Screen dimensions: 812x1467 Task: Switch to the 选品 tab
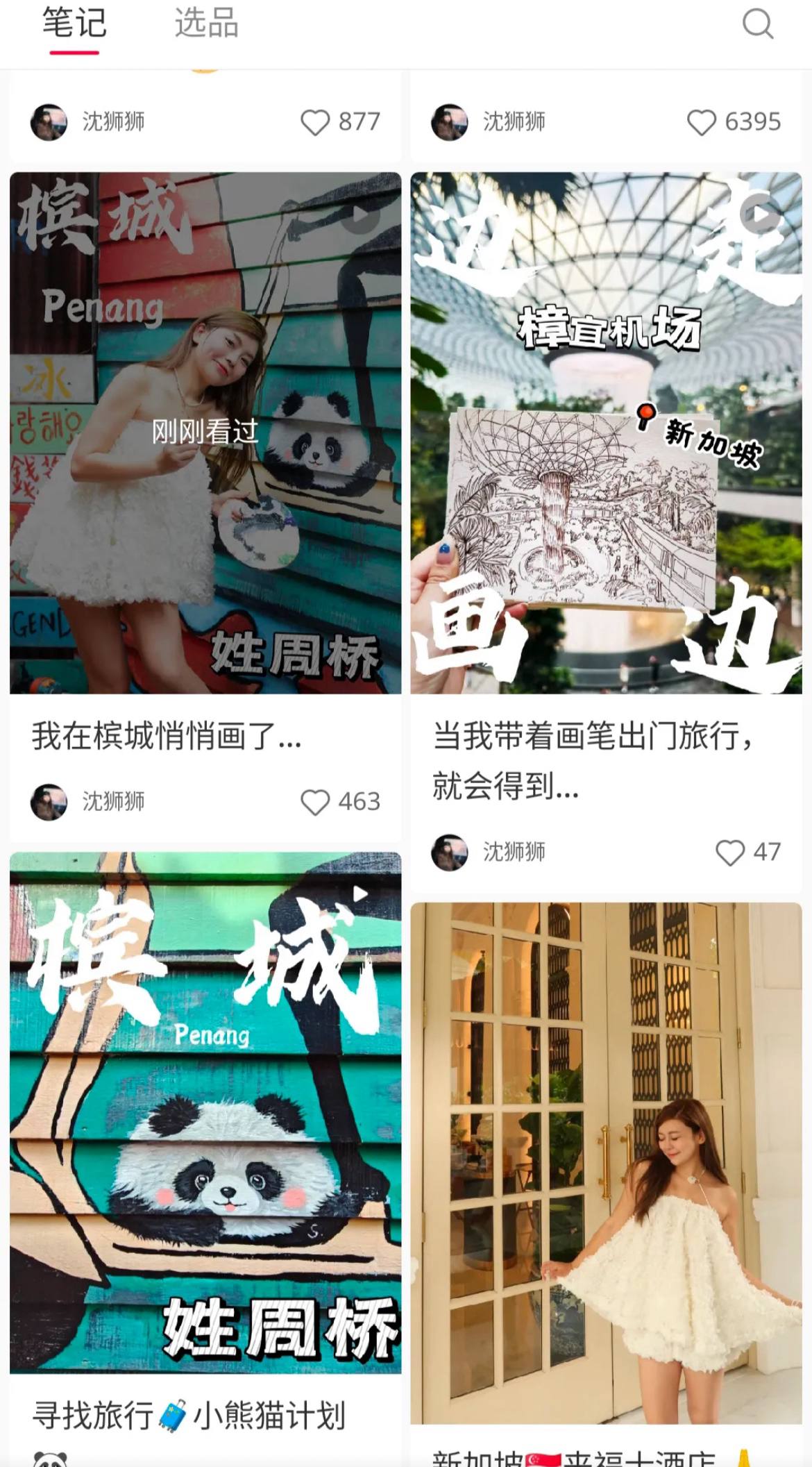(206, 24)
